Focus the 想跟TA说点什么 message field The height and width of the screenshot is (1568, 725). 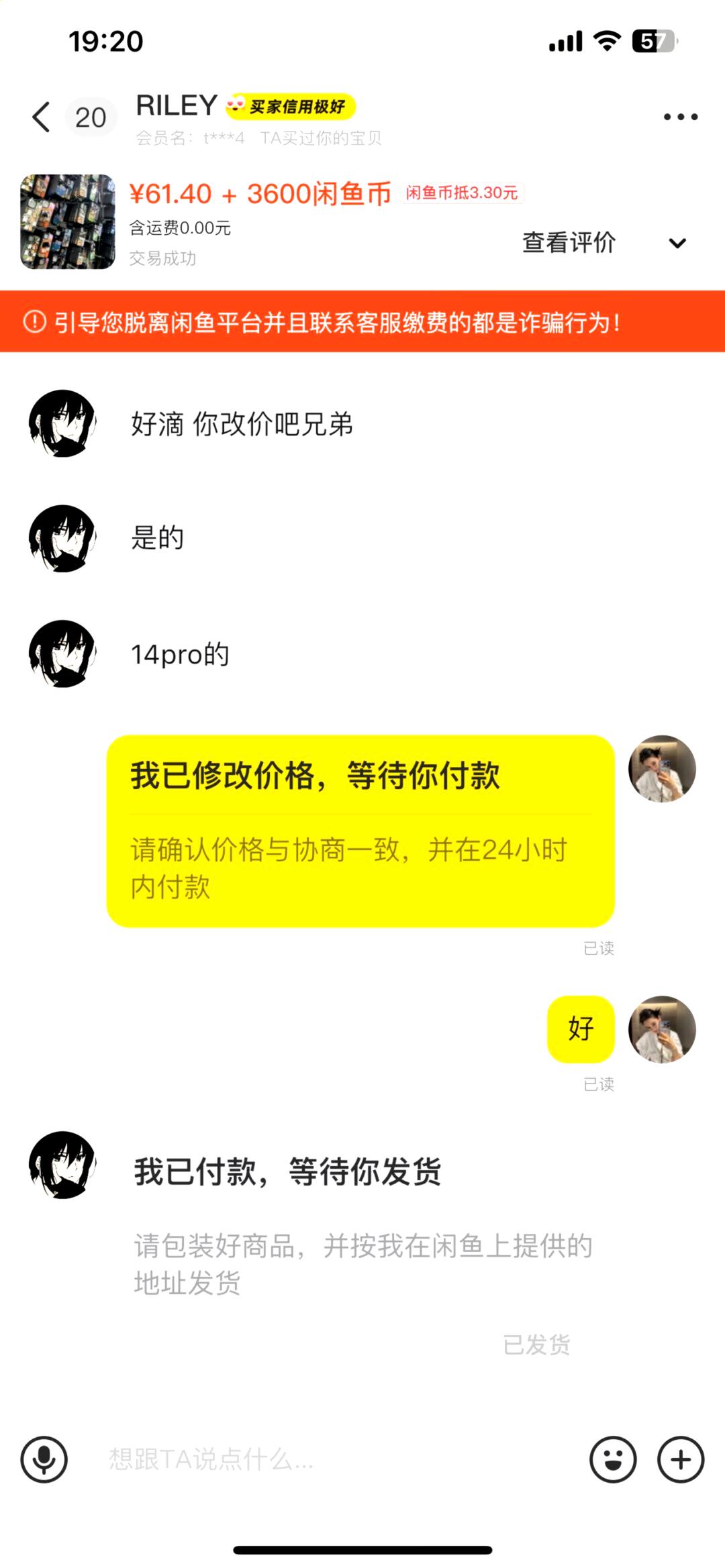pos(336,1459)
